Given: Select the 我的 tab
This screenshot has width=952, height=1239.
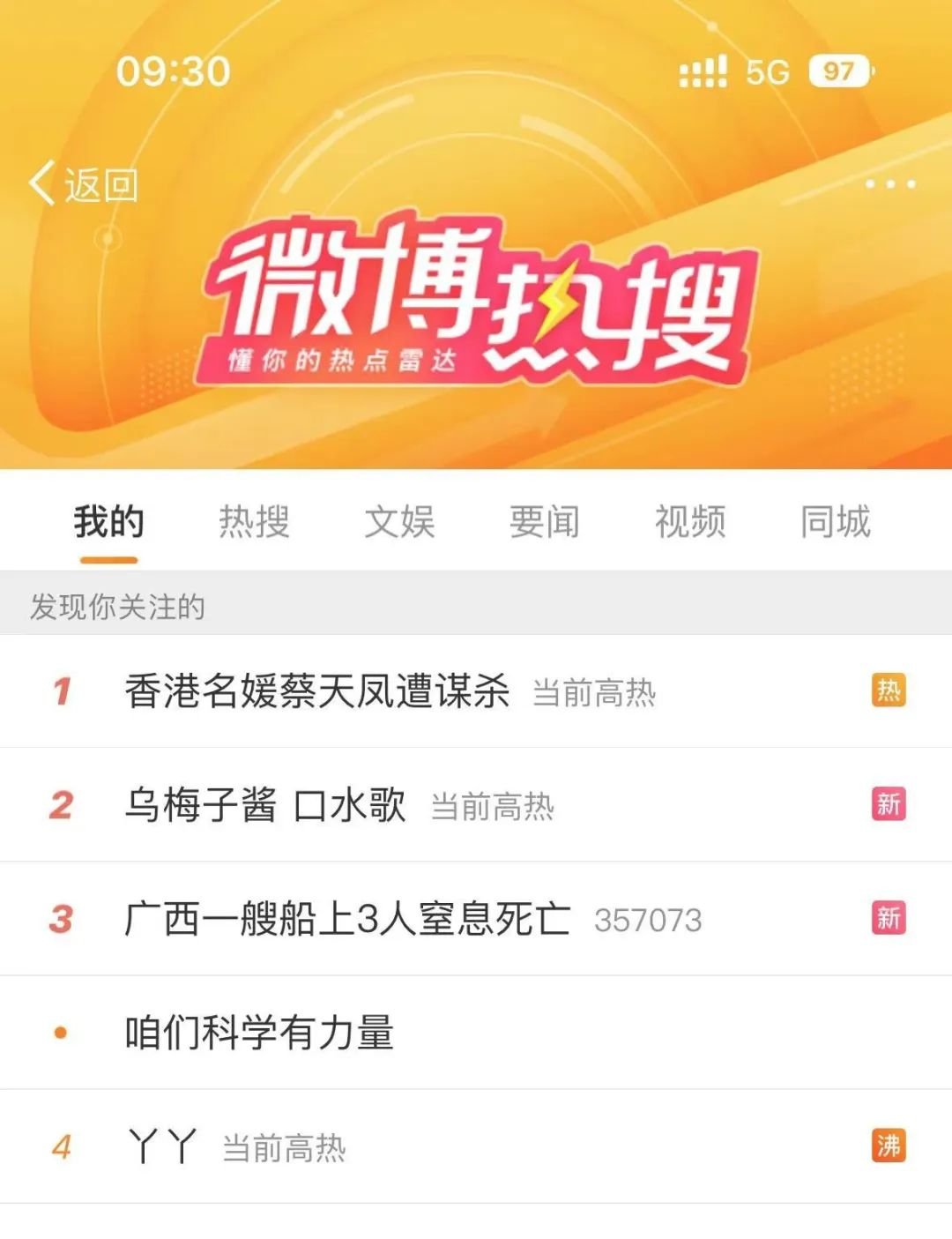Looking at the screenshot, I should [x=108, y=521].
